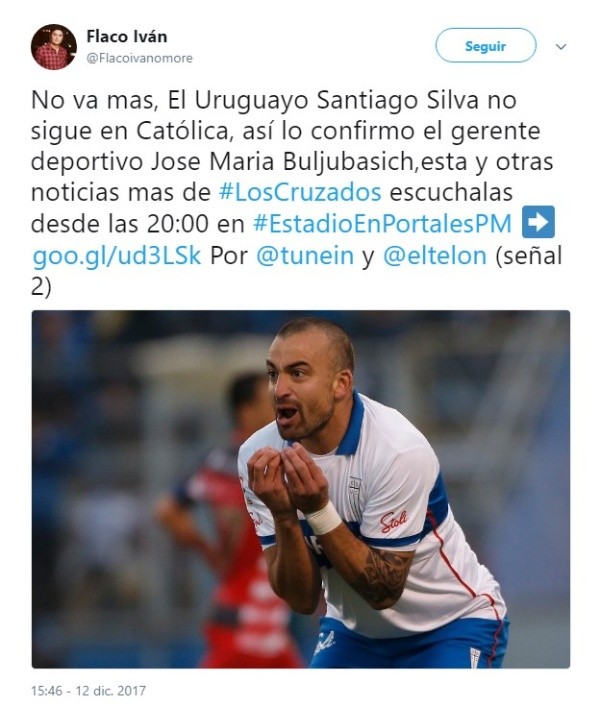Tap the Seguir button
Viewport: 600px width, 706px height.
pos(486,46)
